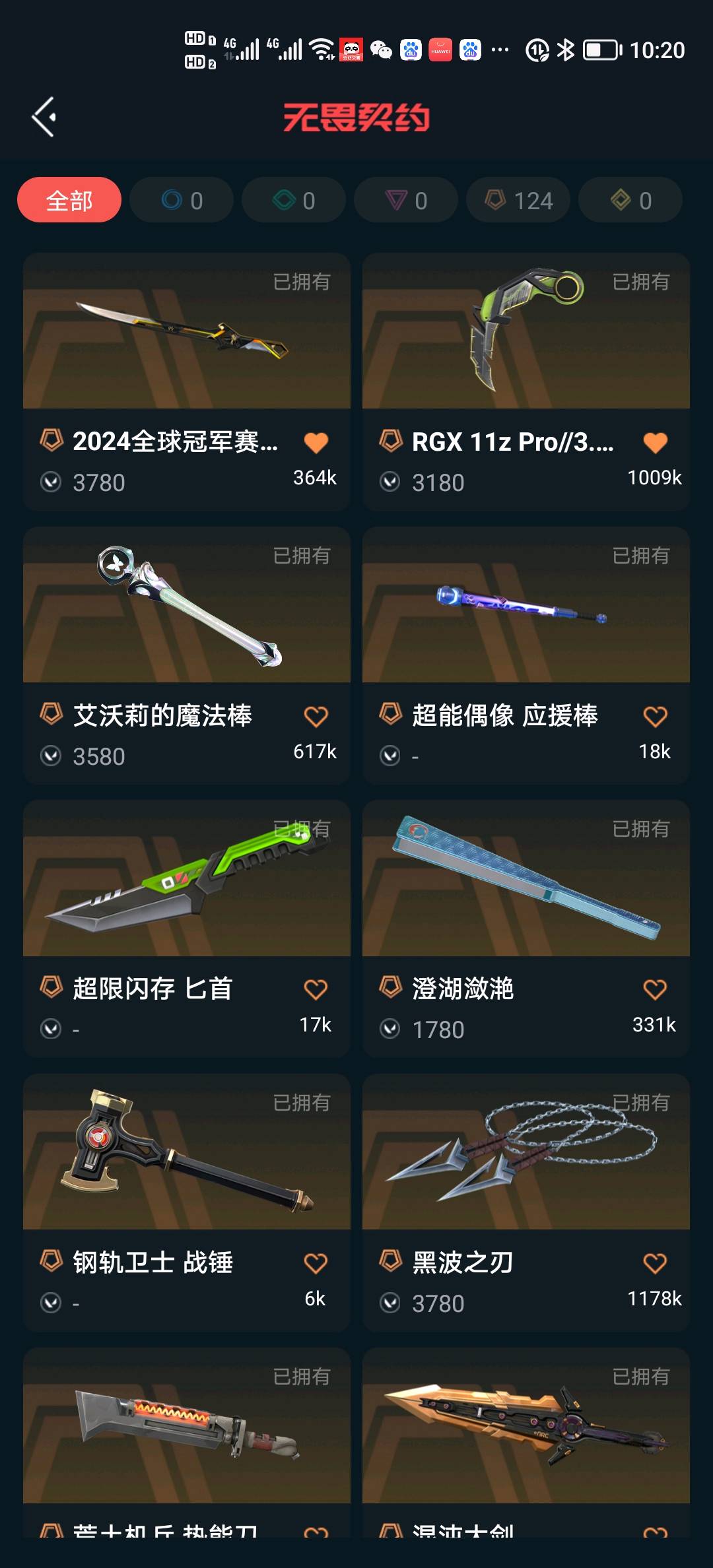Switch to the blue circle tier filter
Viewport: 713px width, 1568px height.
coord(182,200)
